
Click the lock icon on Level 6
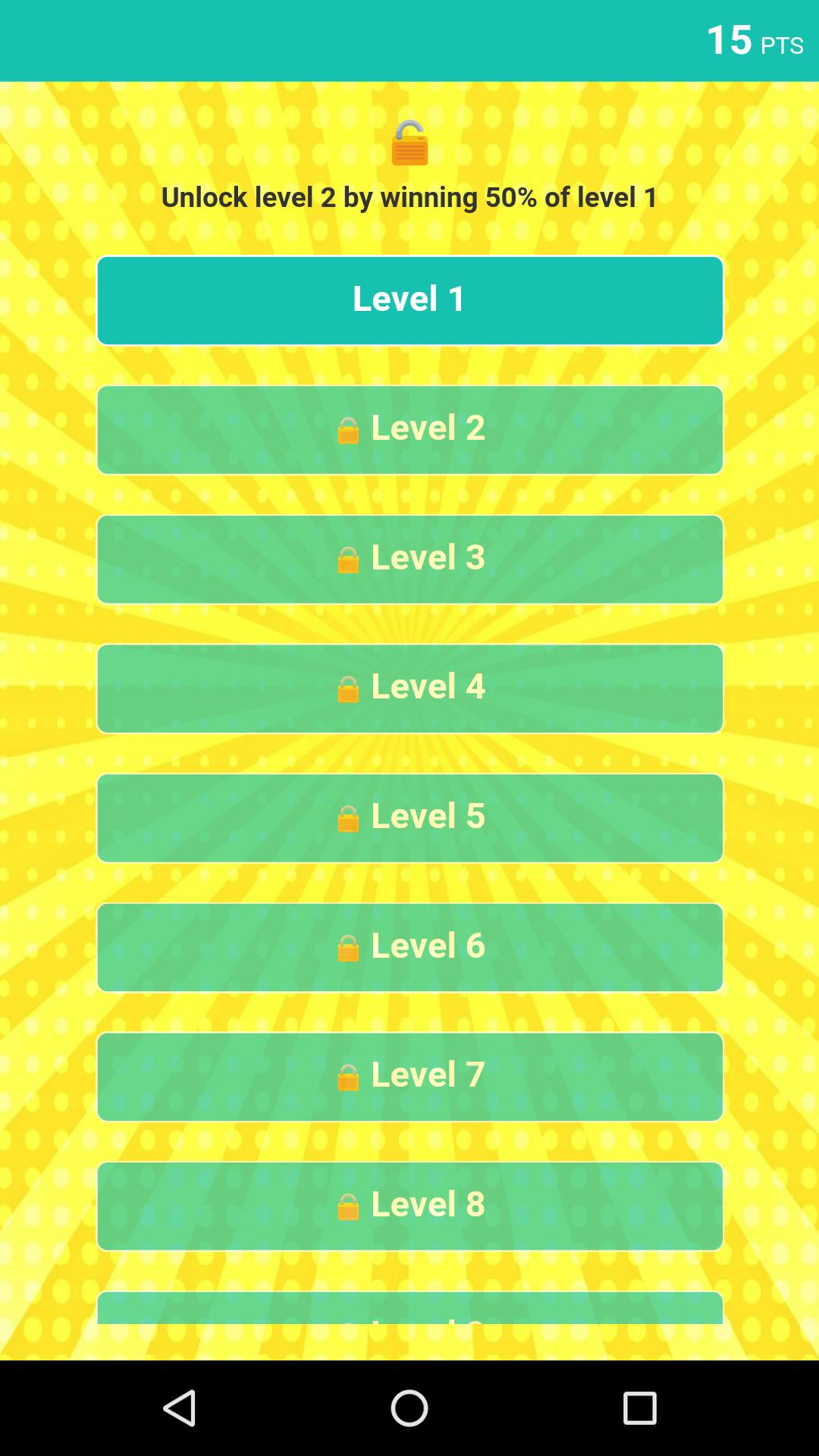pos(348,946)
